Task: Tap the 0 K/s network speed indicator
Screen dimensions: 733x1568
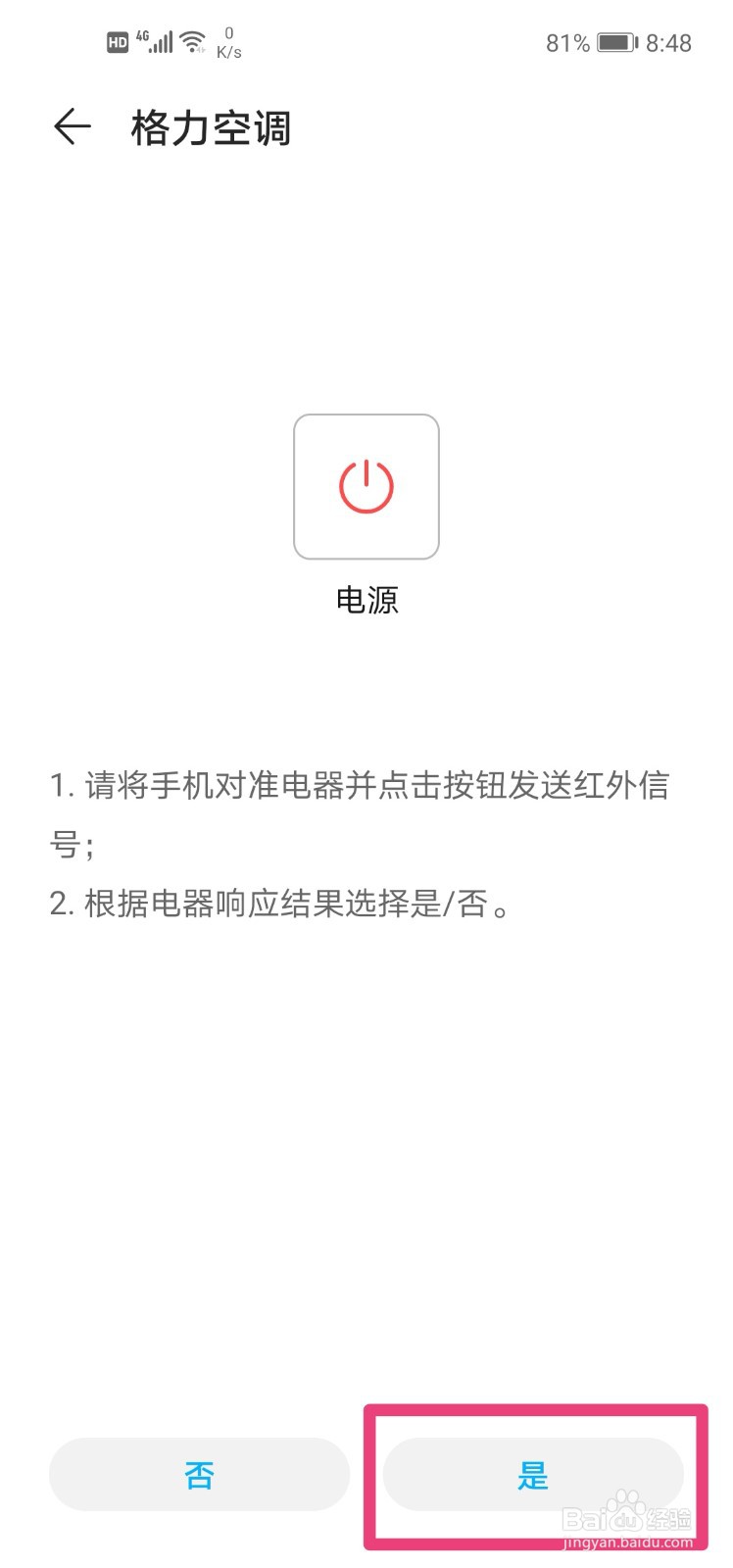Action: pyautogui.click(x=227, y=41)
